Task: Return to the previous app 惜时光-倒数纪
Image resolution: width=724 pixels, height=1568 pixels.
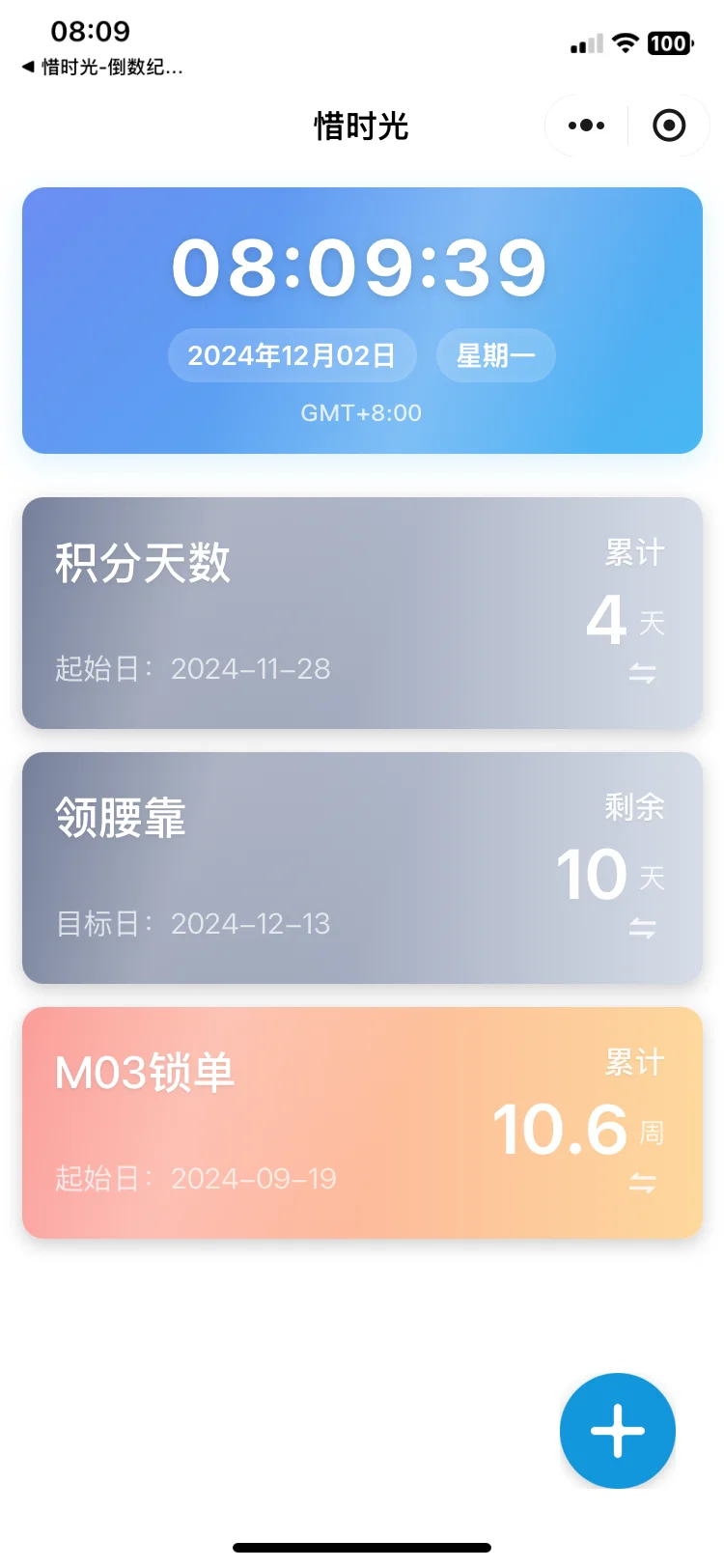Action: click(x=102, y=68)
